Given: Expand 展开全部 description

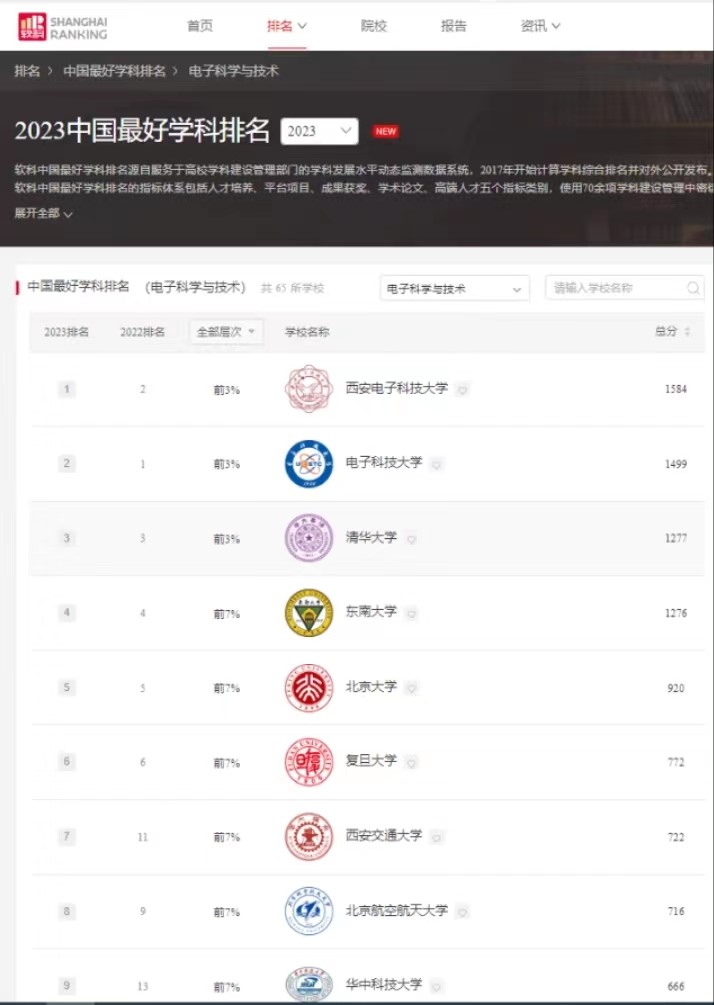Looking at the screenshot, I should pyautogui.click(x=43, y=213).
